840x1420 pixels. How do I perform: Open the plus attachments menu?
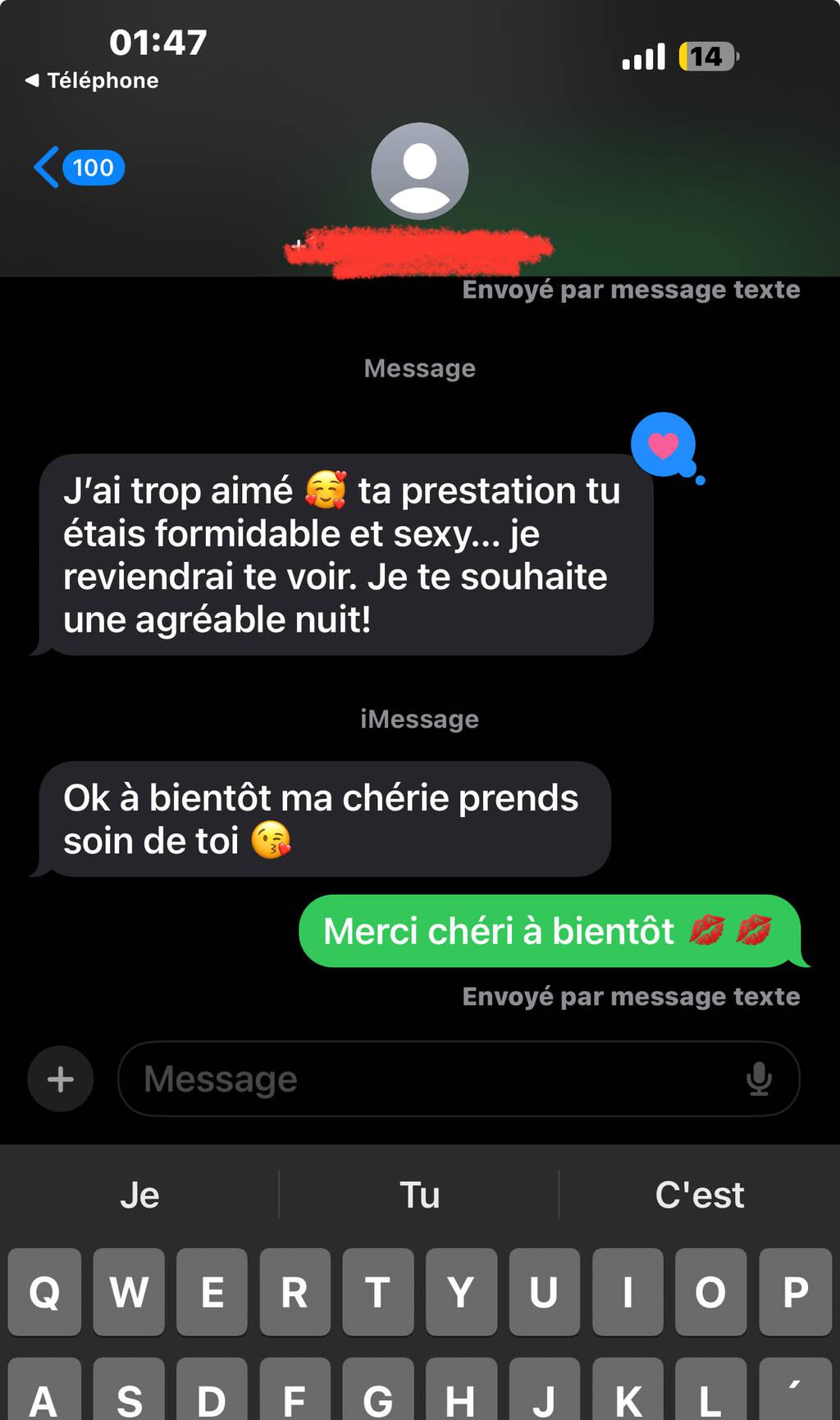click(x=61, y=1079)
